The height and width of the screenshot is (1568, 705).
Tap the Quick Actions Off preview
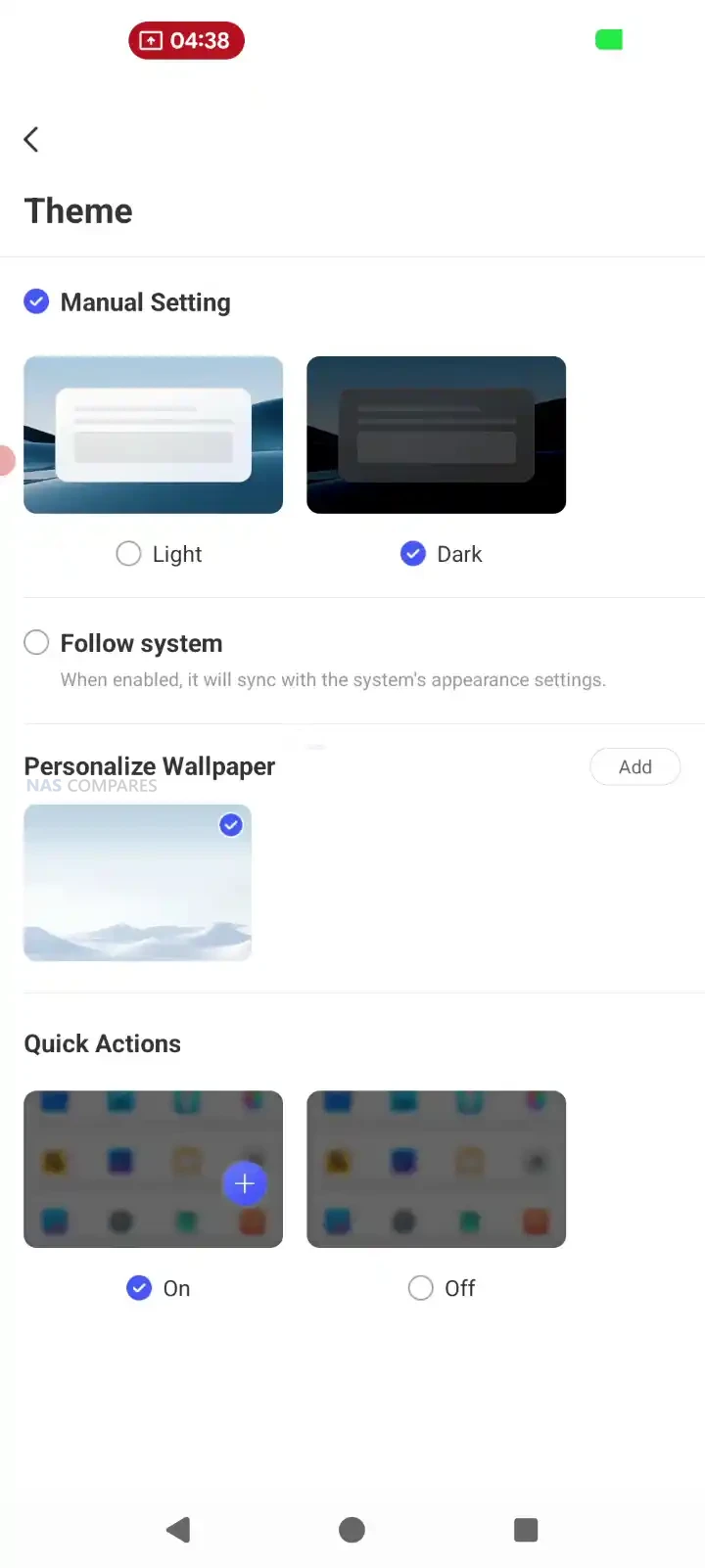click(436, 1169)
